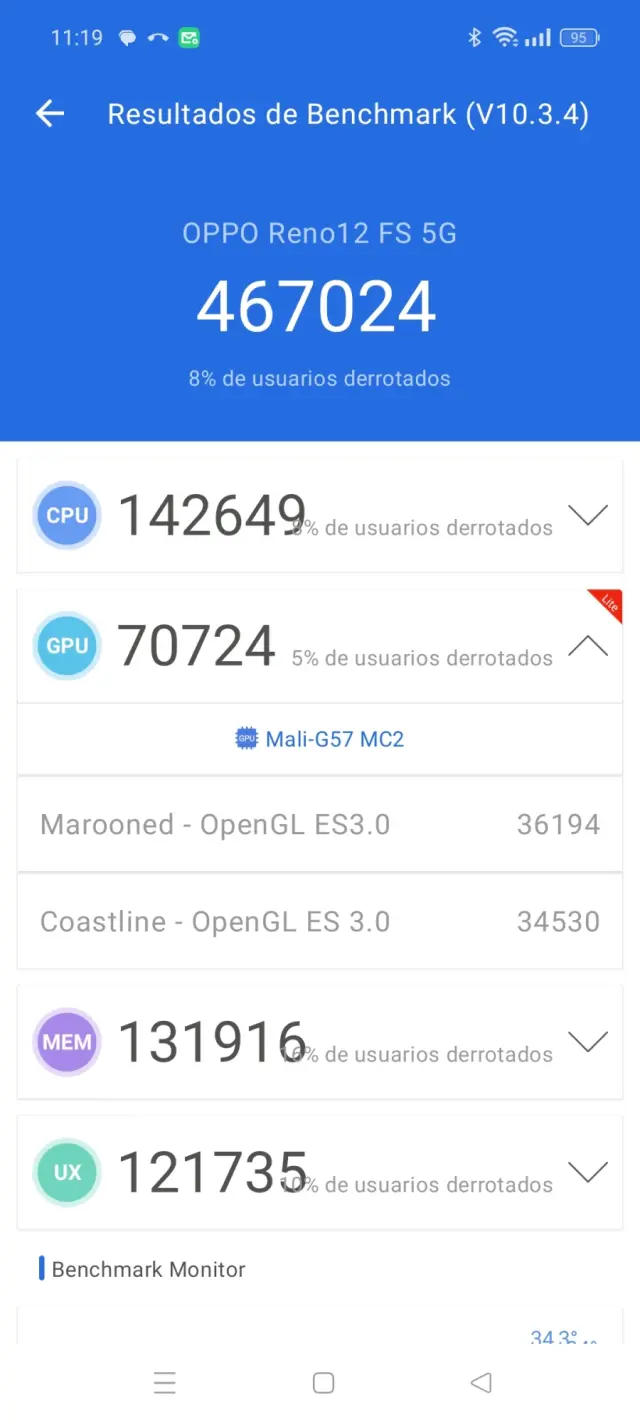Expand the CPU score details
Viewport: 640px width, 1422px height.
click(x=587, y=516)
